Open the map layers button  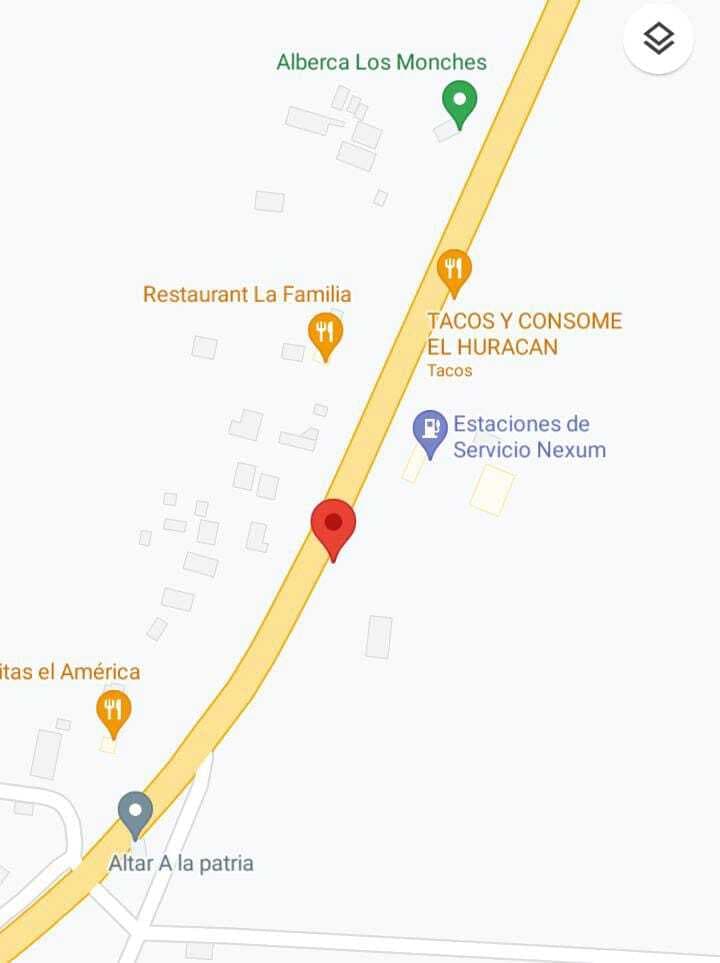click(658, 39)
